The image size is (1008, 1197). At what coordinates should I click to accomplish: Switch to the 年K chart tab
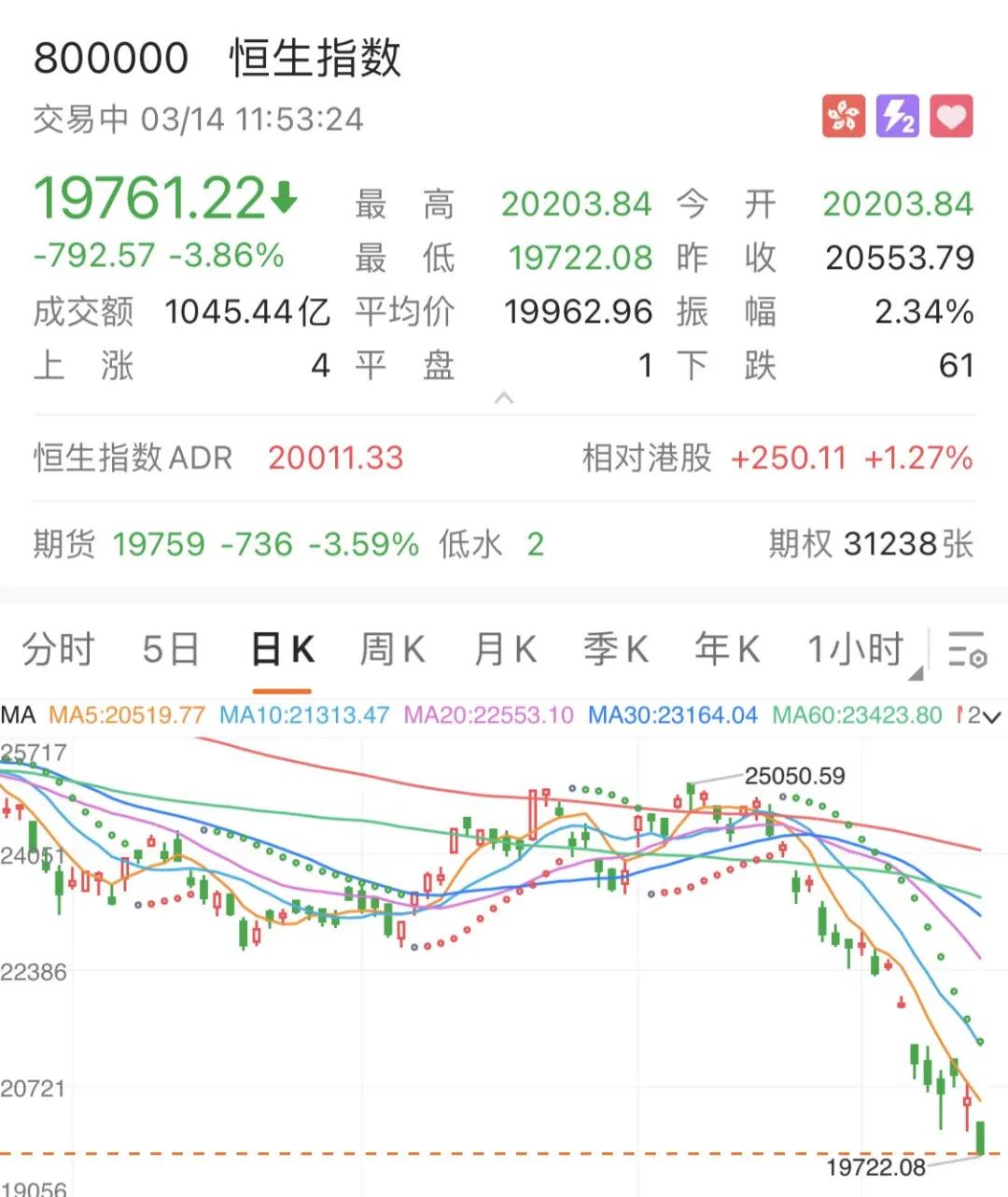click(x=727, y=649)
